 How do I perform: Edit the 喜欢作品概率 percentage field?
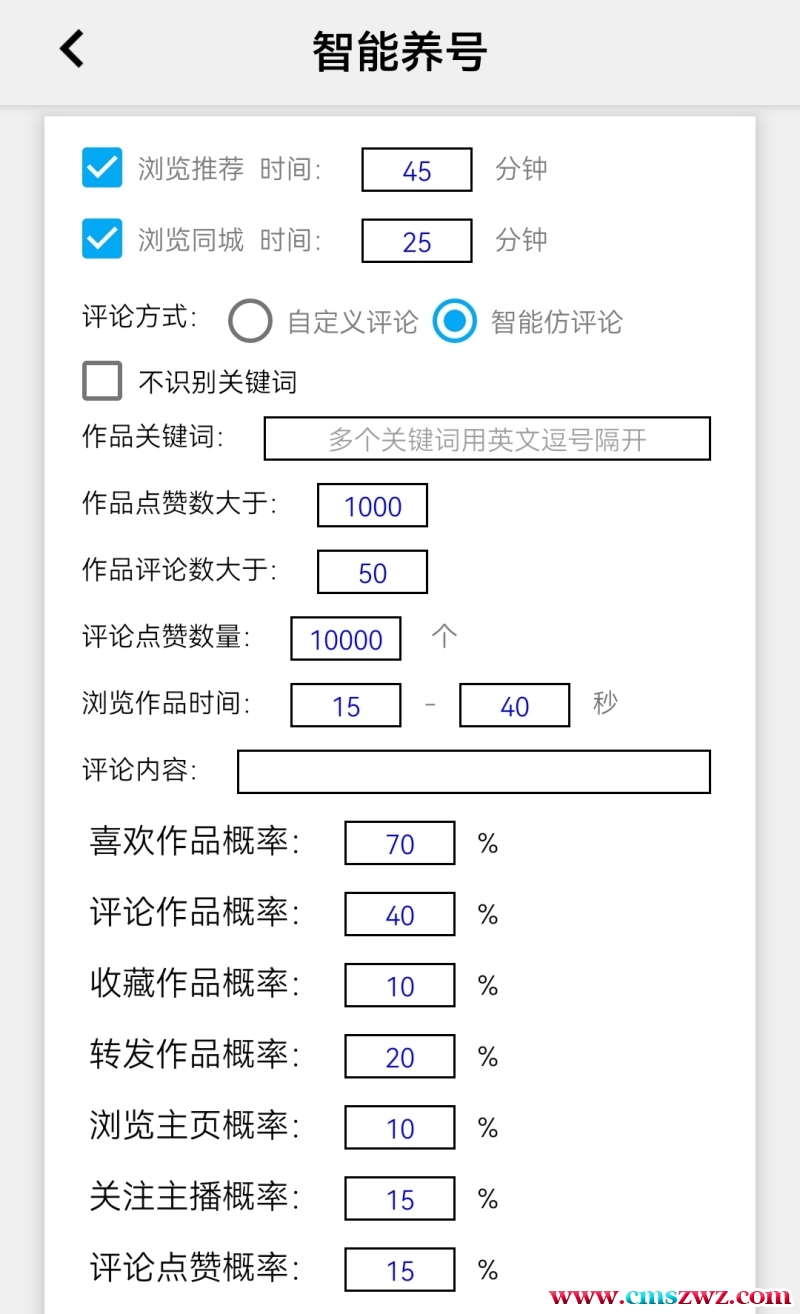tap(400, 843)
